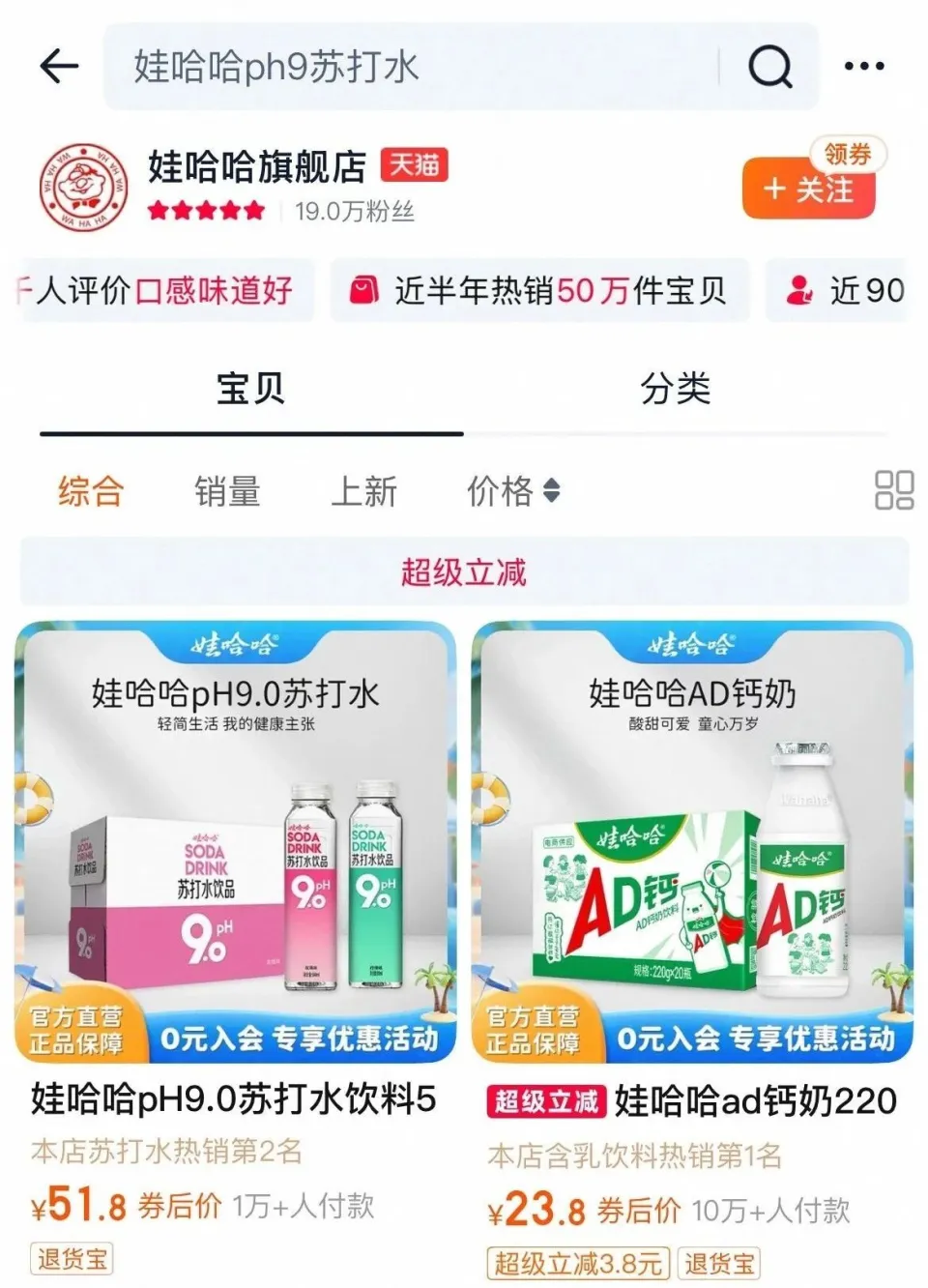Open the 超级立减 banner
Image resolution: width=928 pixels, height=1288 pixels.
coord(464,572)
